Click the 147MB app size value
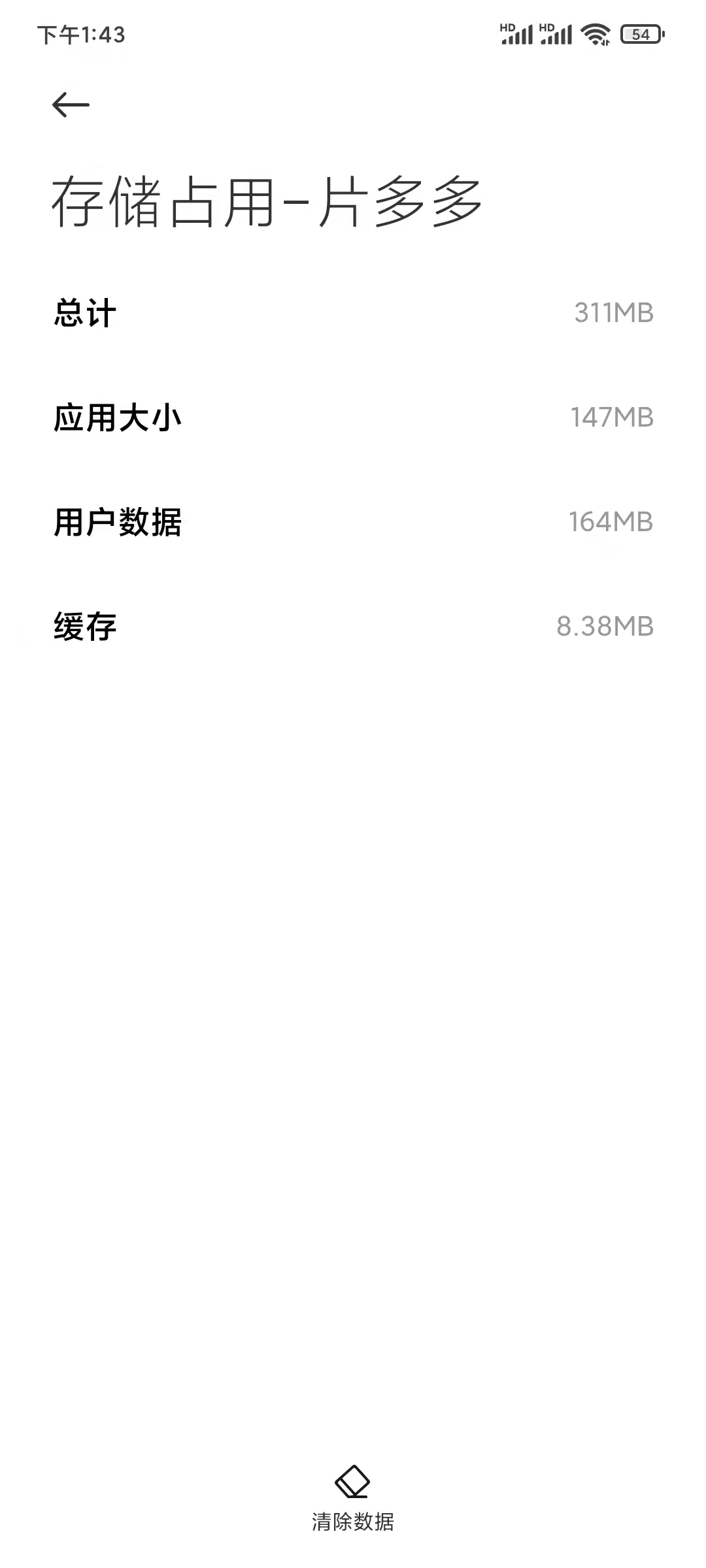This screenshot has width=706, height=1568. [x=612, y=418]
